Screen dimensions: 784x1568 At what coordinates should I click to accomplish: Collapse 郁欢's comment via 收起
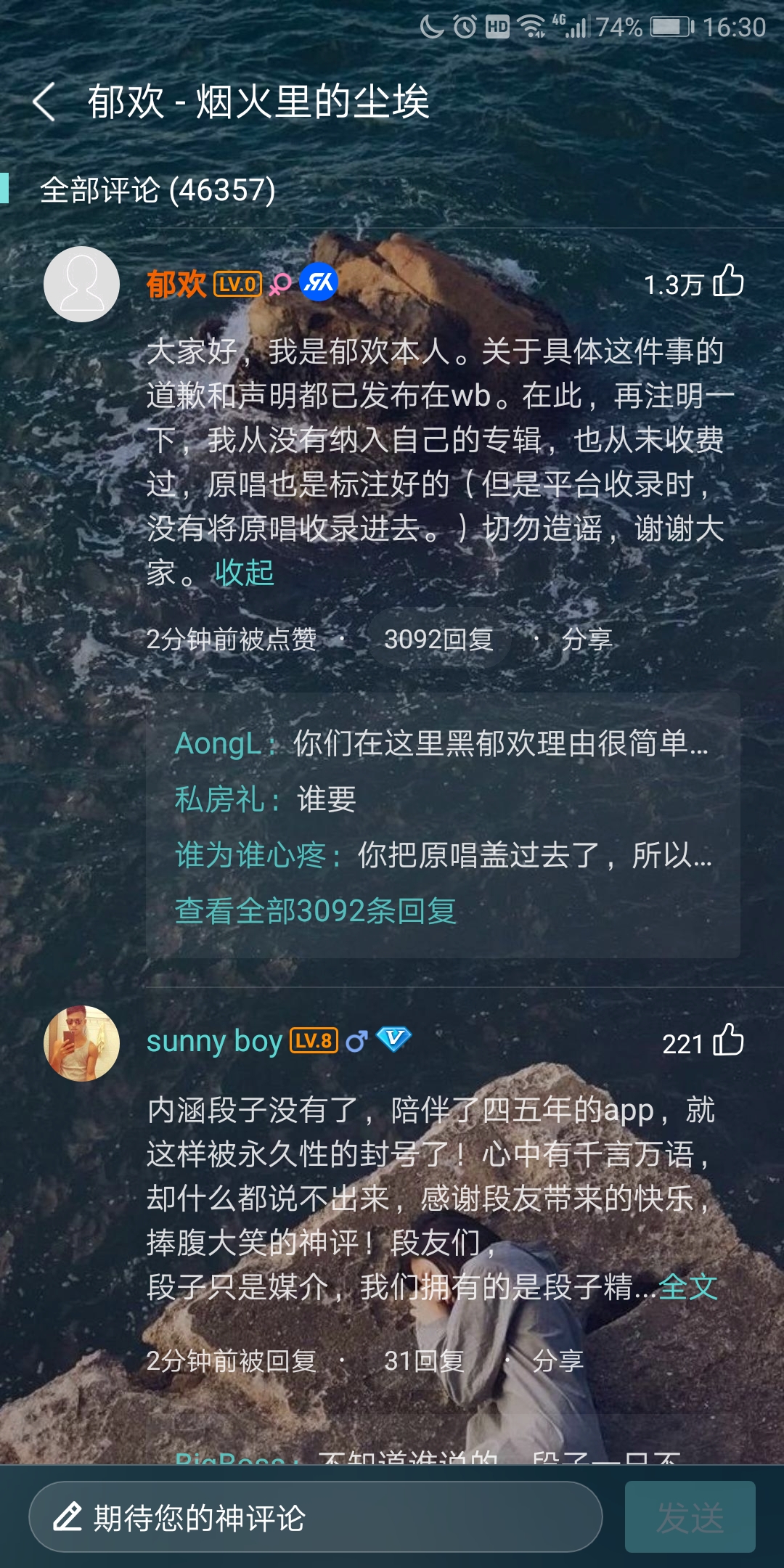click(242, 574)
